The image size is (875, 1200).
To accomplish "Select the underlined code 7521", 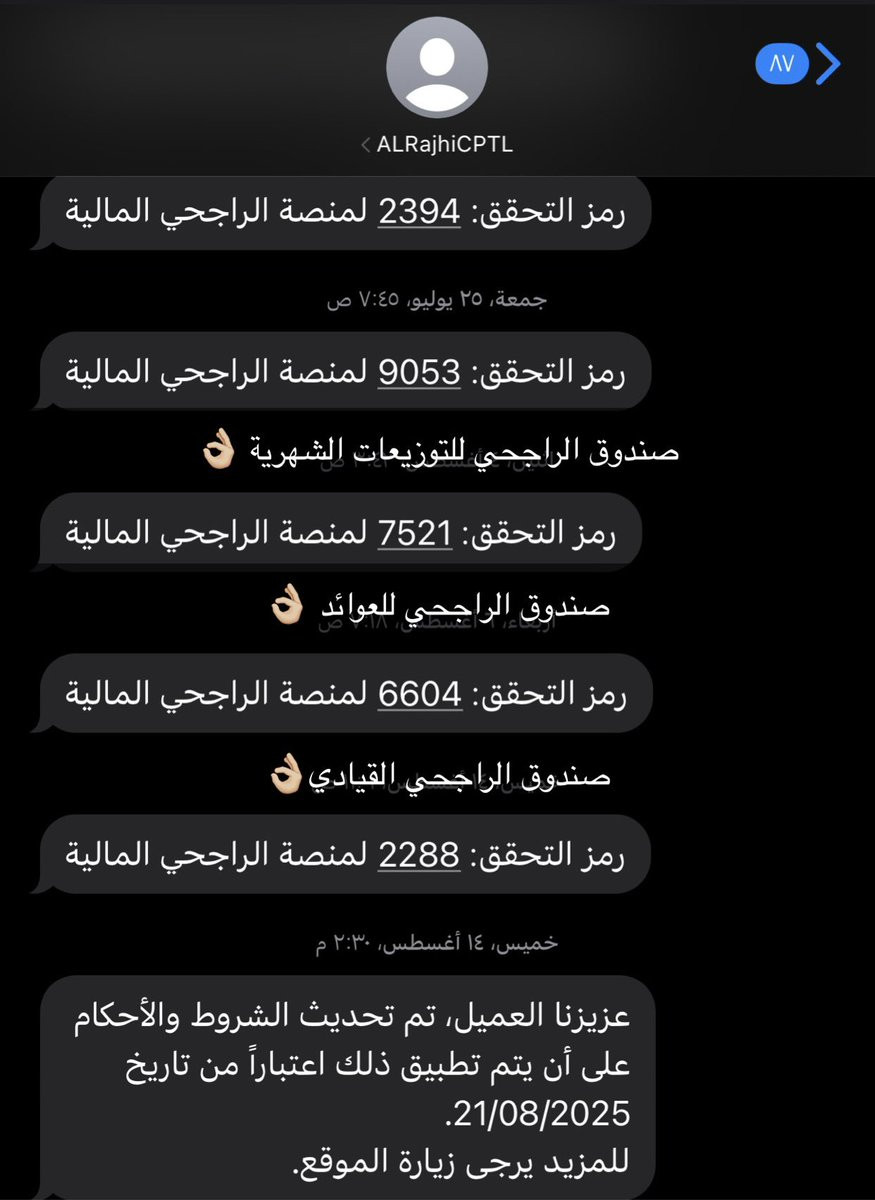I will point(414,533).
